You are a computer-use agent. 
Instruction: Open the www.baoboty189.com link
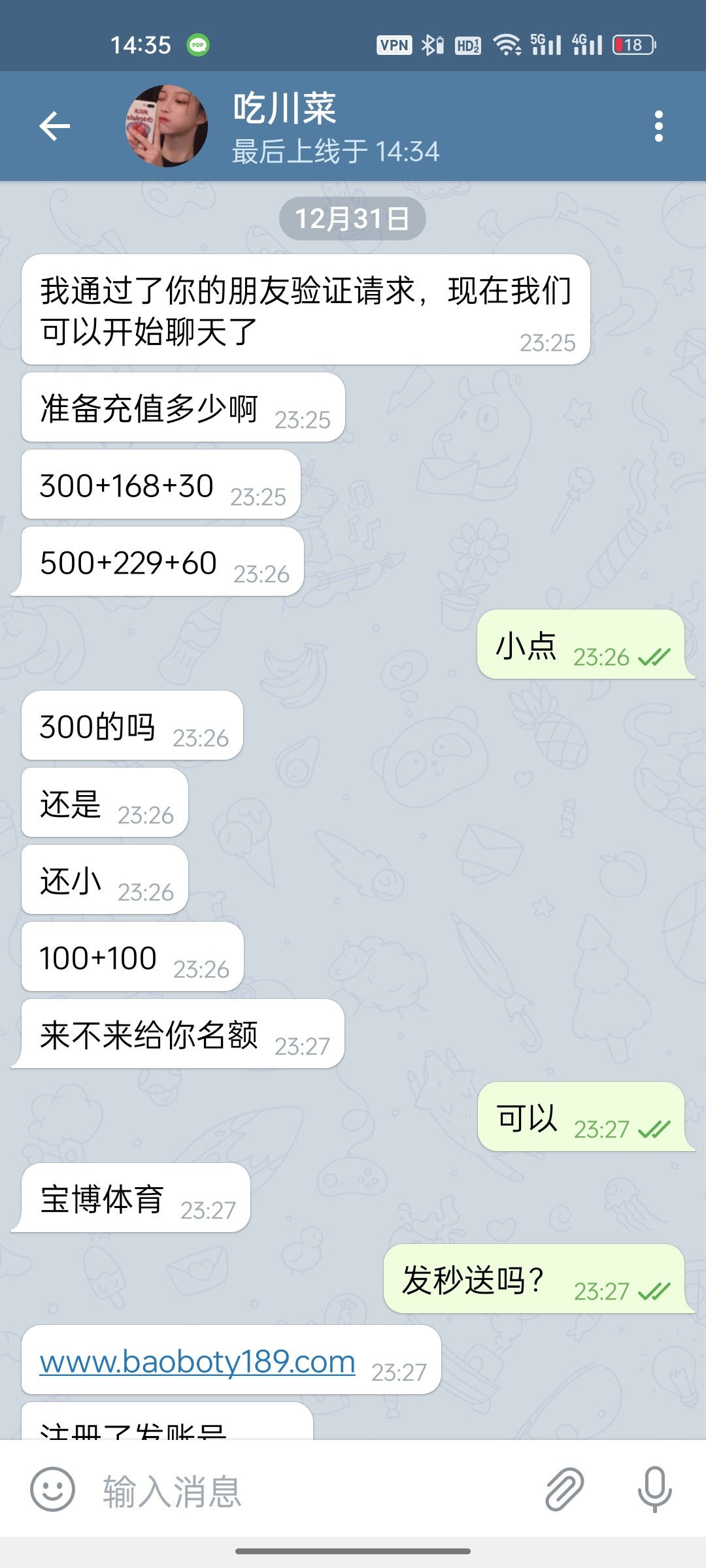click(x=197, y=1362)
